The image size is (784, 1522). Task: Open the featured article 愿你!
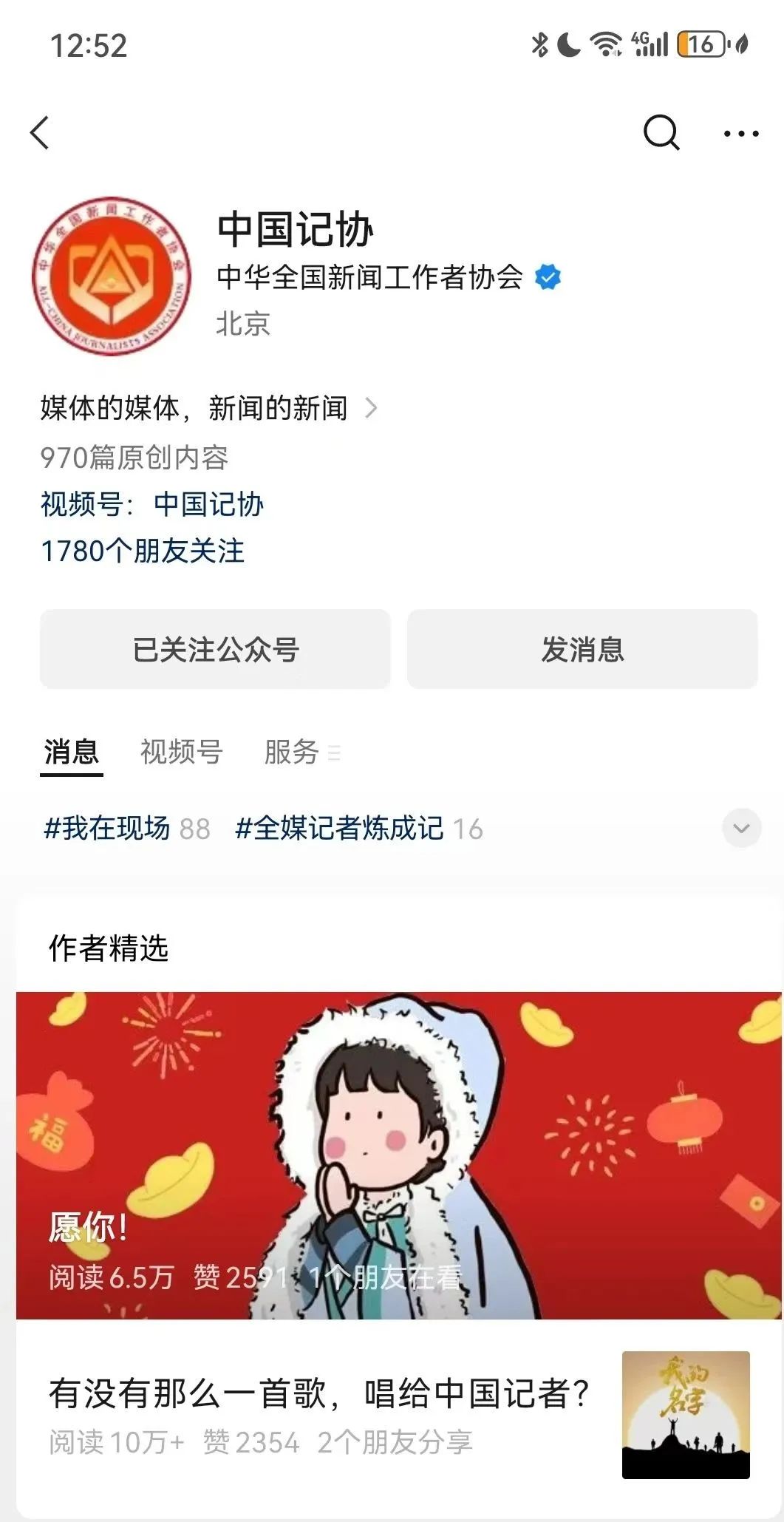tap(398, 1155)
